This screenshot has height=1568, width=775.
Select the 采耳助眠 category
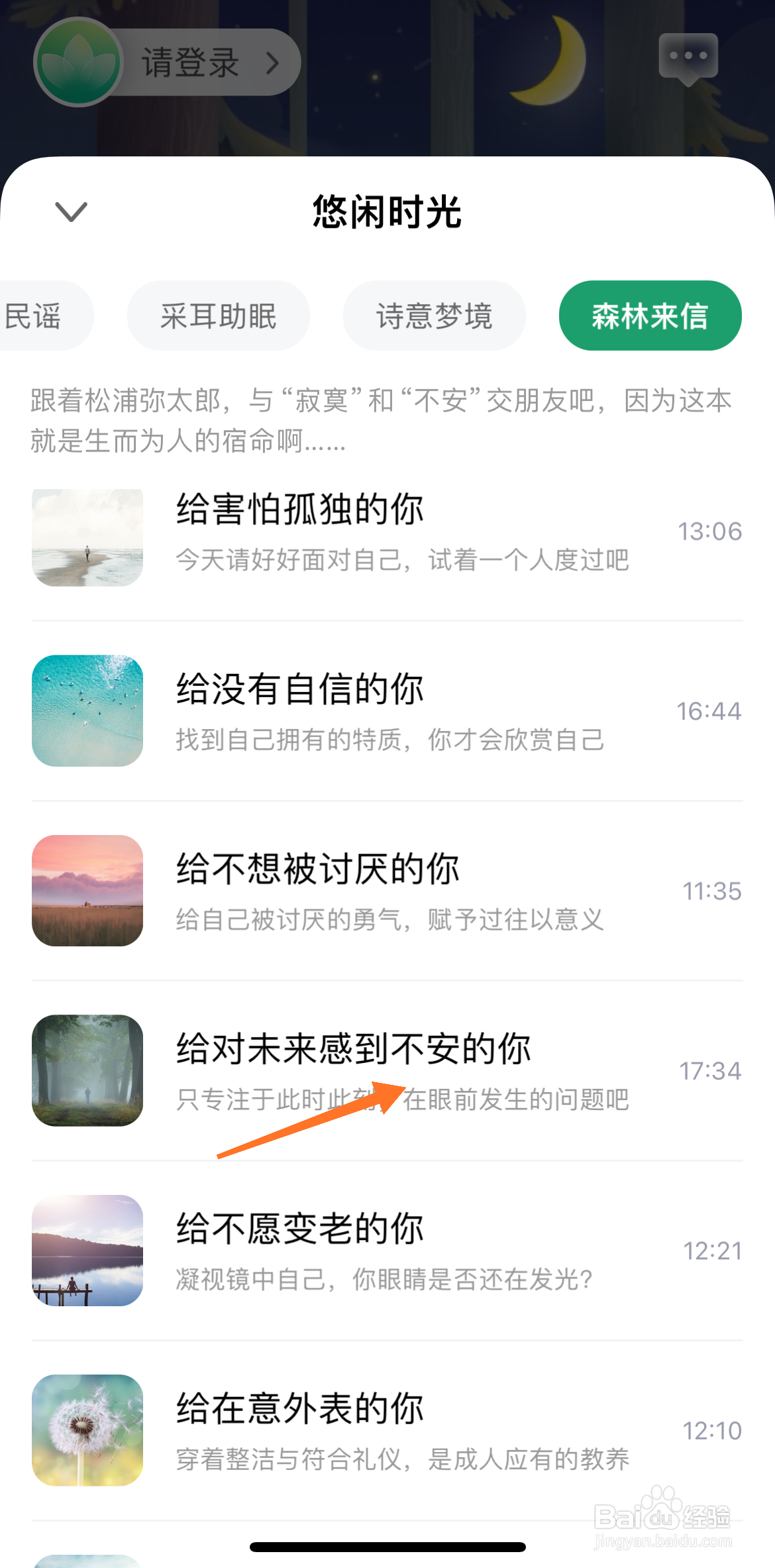[x=219, y=315]
